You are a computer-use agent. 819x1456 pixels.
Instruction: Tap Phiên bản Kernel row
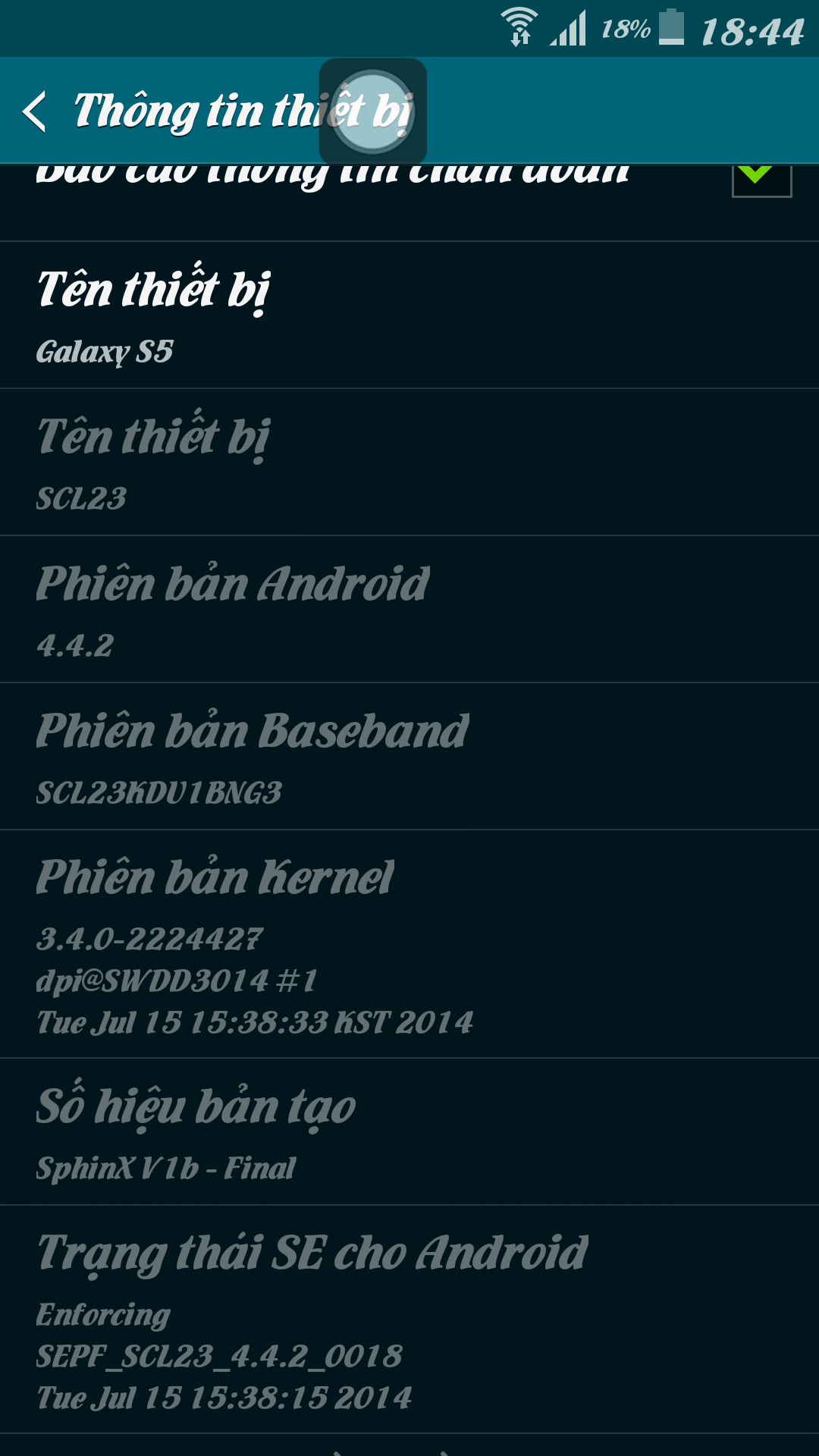click(409, 944)
